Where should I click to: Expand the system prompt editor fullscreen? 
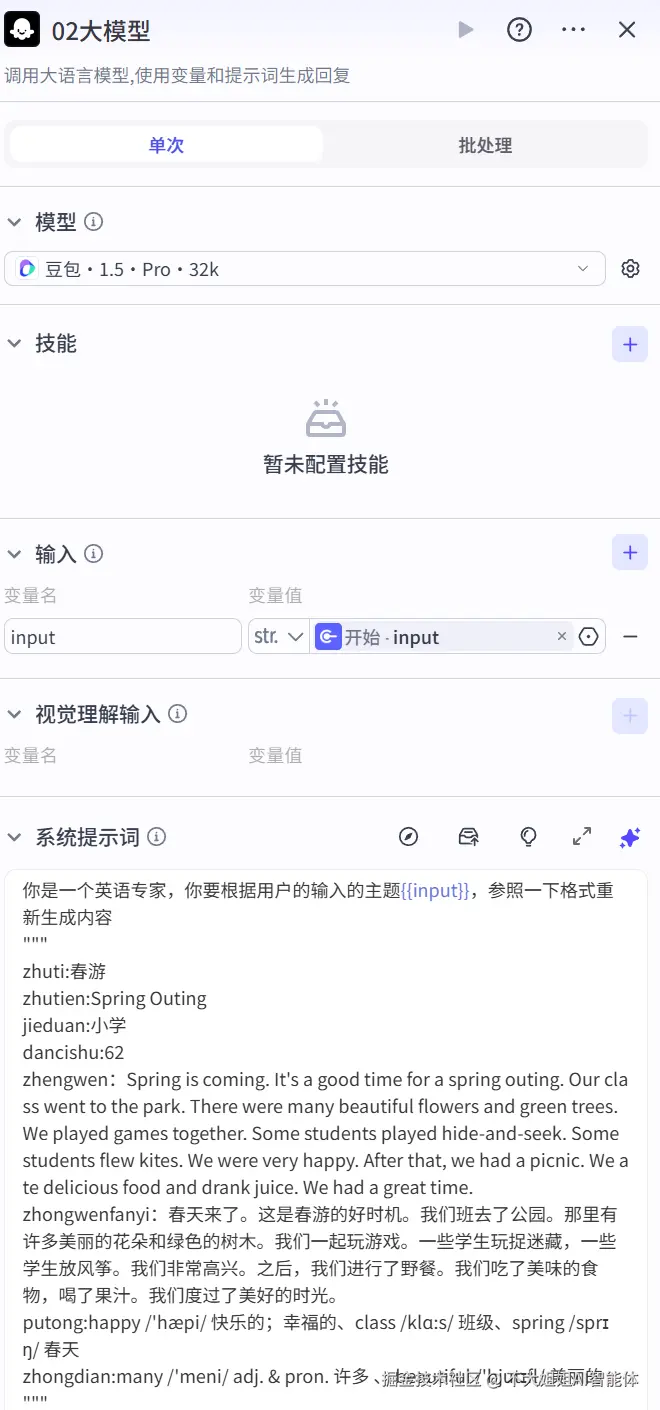pyautogui.click(x=582, y=837)
